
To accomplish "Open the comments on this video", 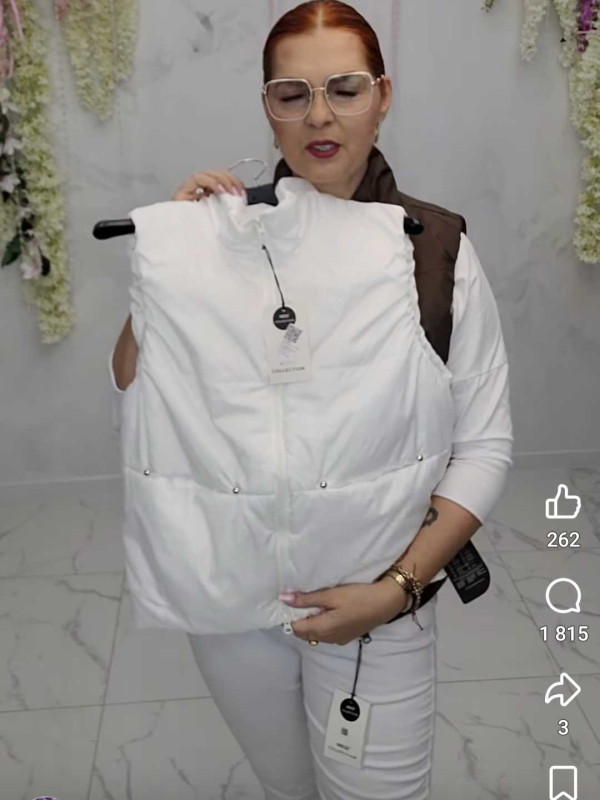I will coord(563,596).
